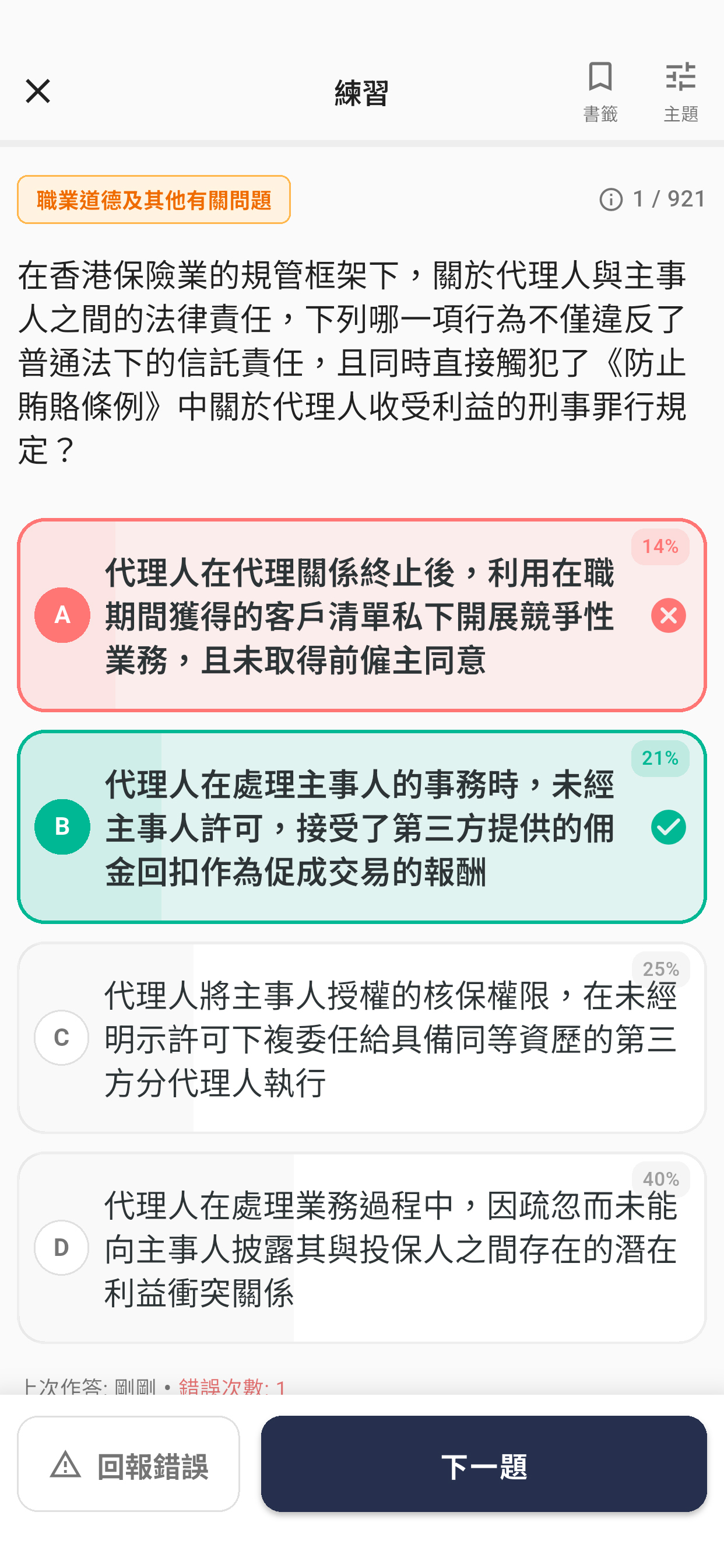Click the red X icon on option A
724x1568 pixels.
(668, 615)
